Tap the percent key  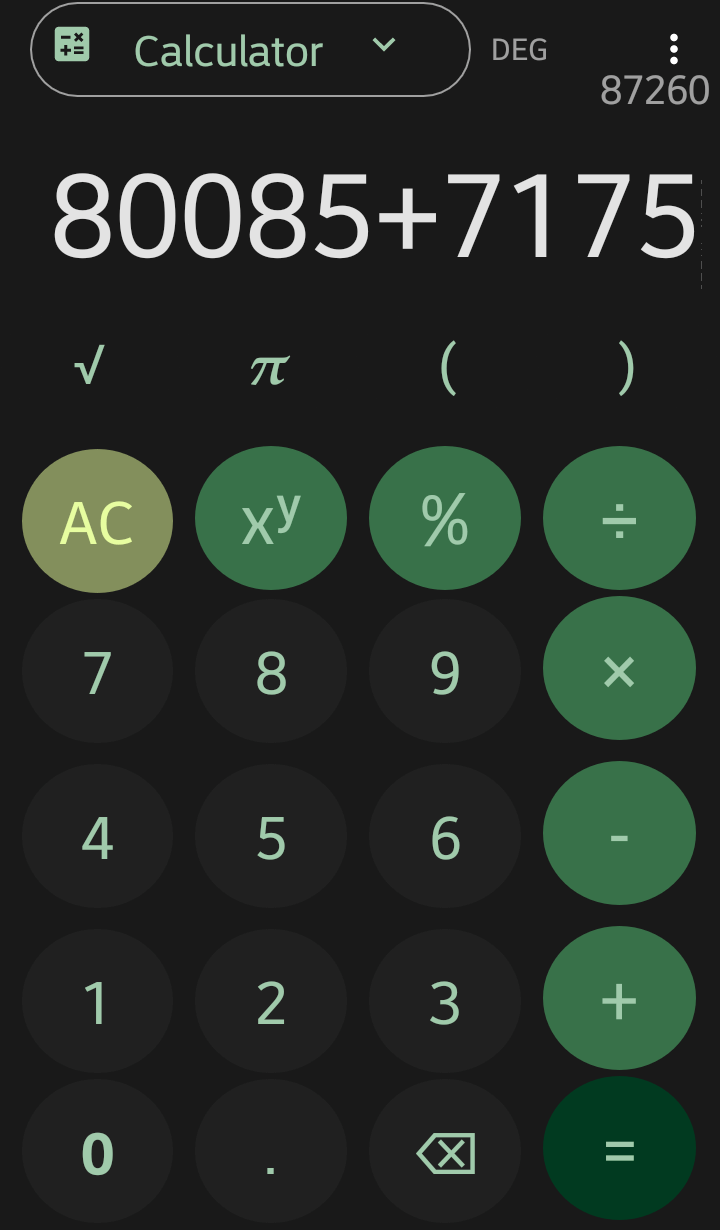tap(445, 521)
